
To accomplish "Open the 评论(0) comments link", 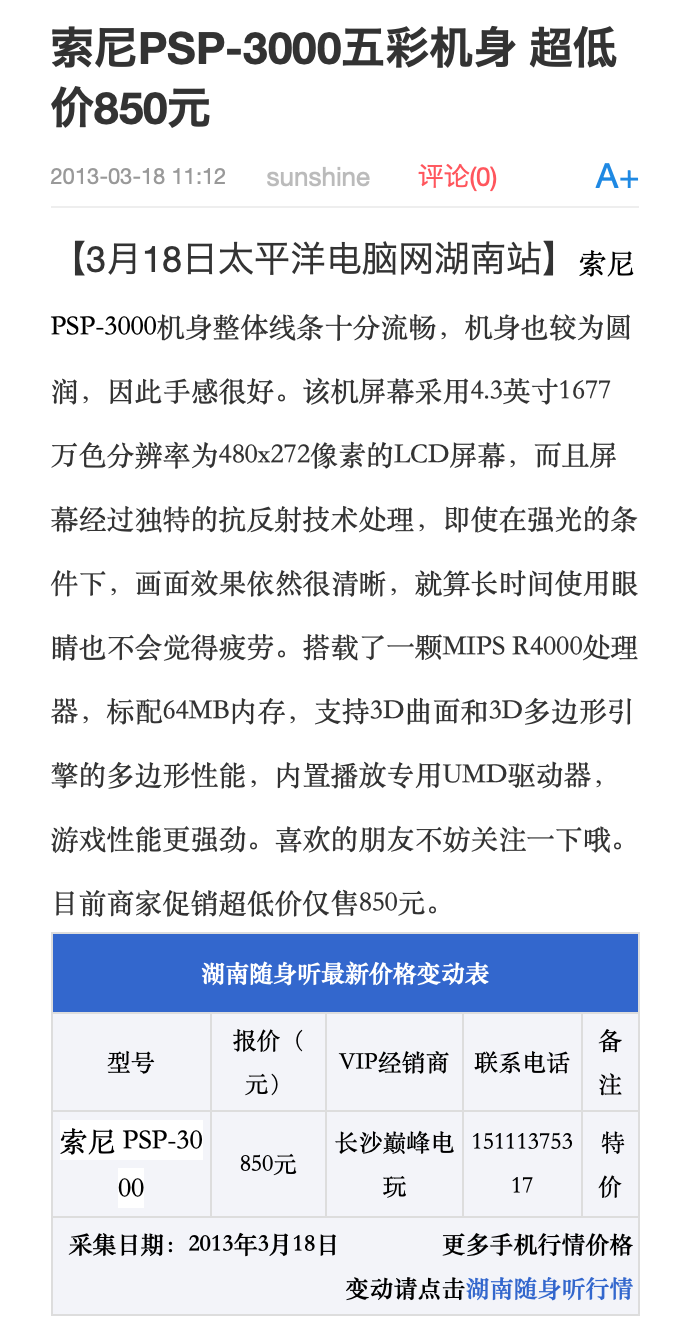I will 457,178.
